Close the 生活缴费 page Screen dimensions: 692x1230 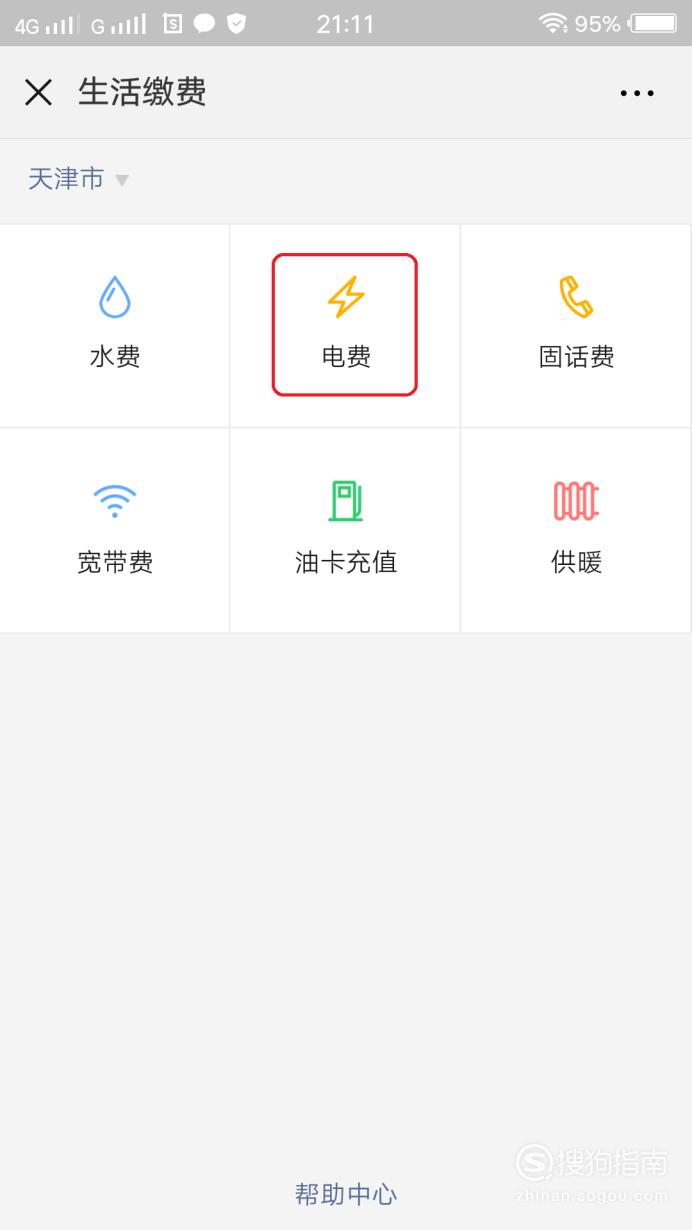click(x=38, y=93)
